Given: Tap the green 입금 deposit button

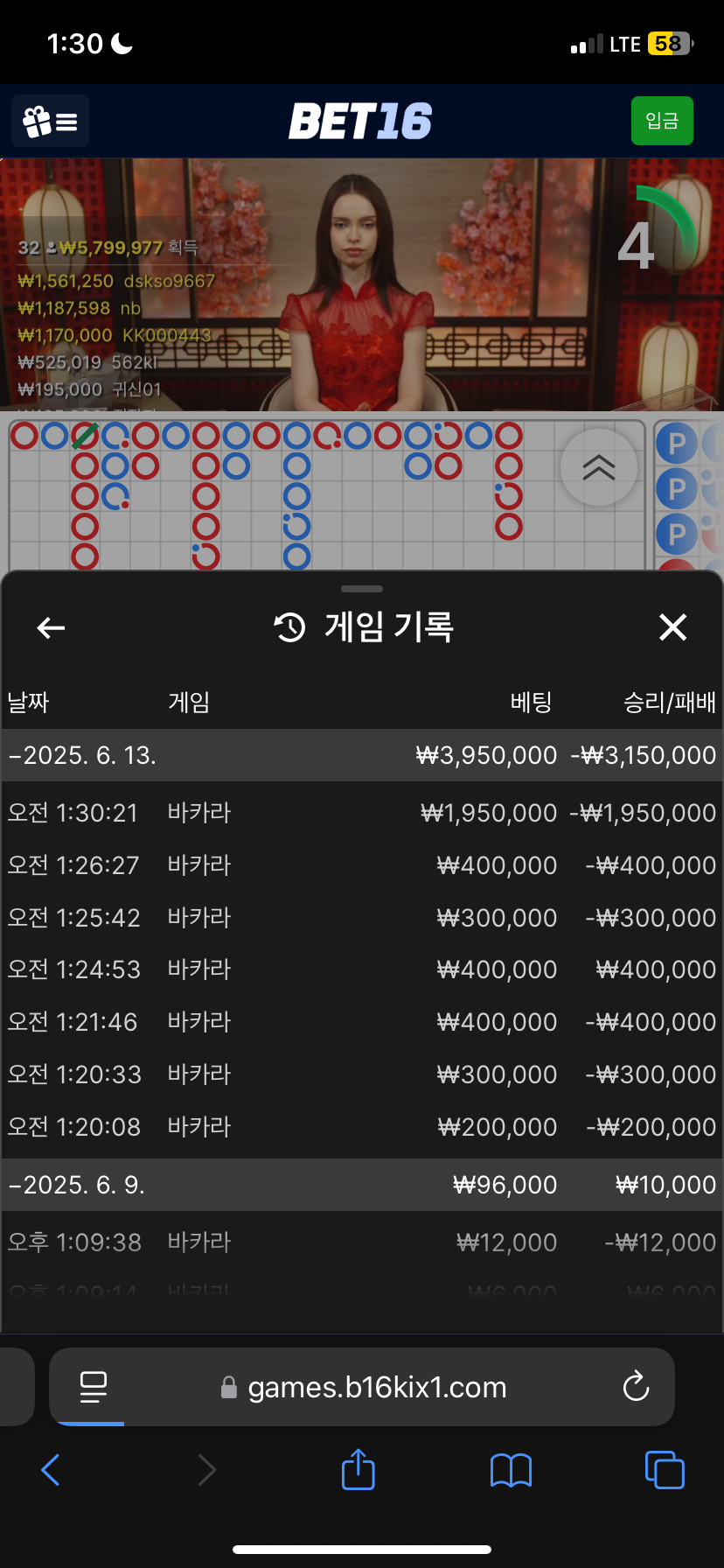Looking at the screenshot, I should point(662,121).
